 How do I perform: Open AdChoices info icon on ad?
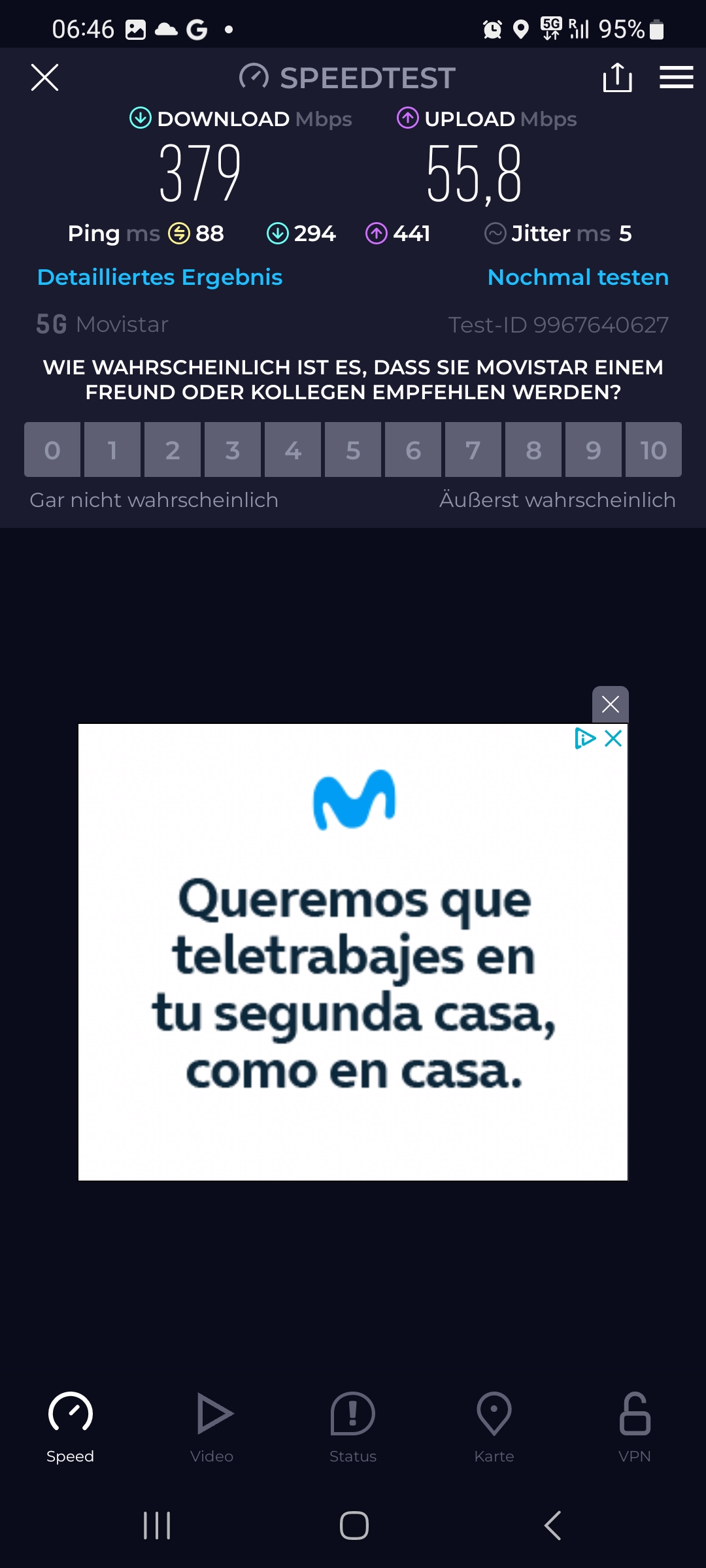pos(584,738)
